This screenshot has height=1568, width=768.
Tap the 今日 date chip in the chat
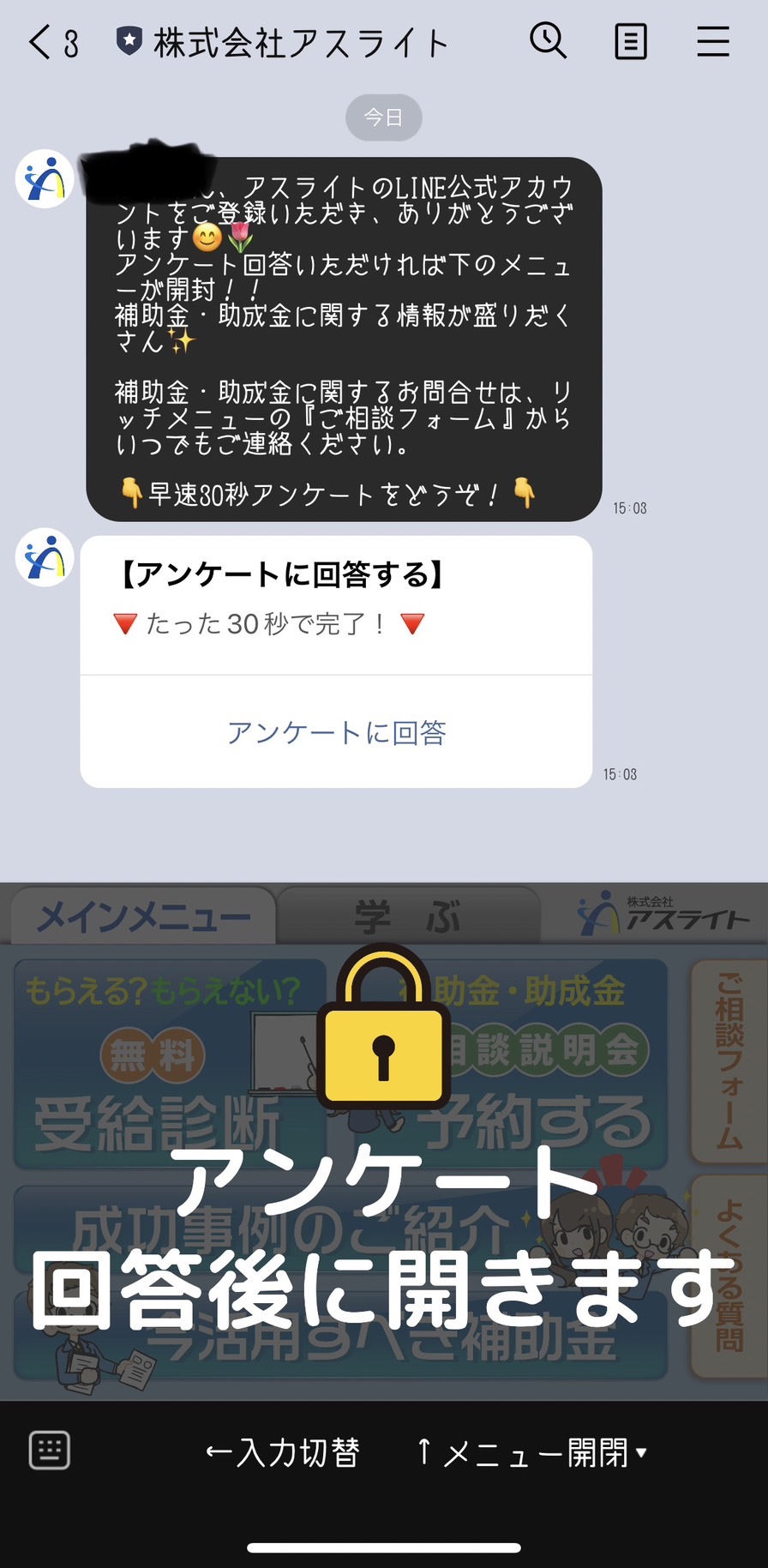383,117
